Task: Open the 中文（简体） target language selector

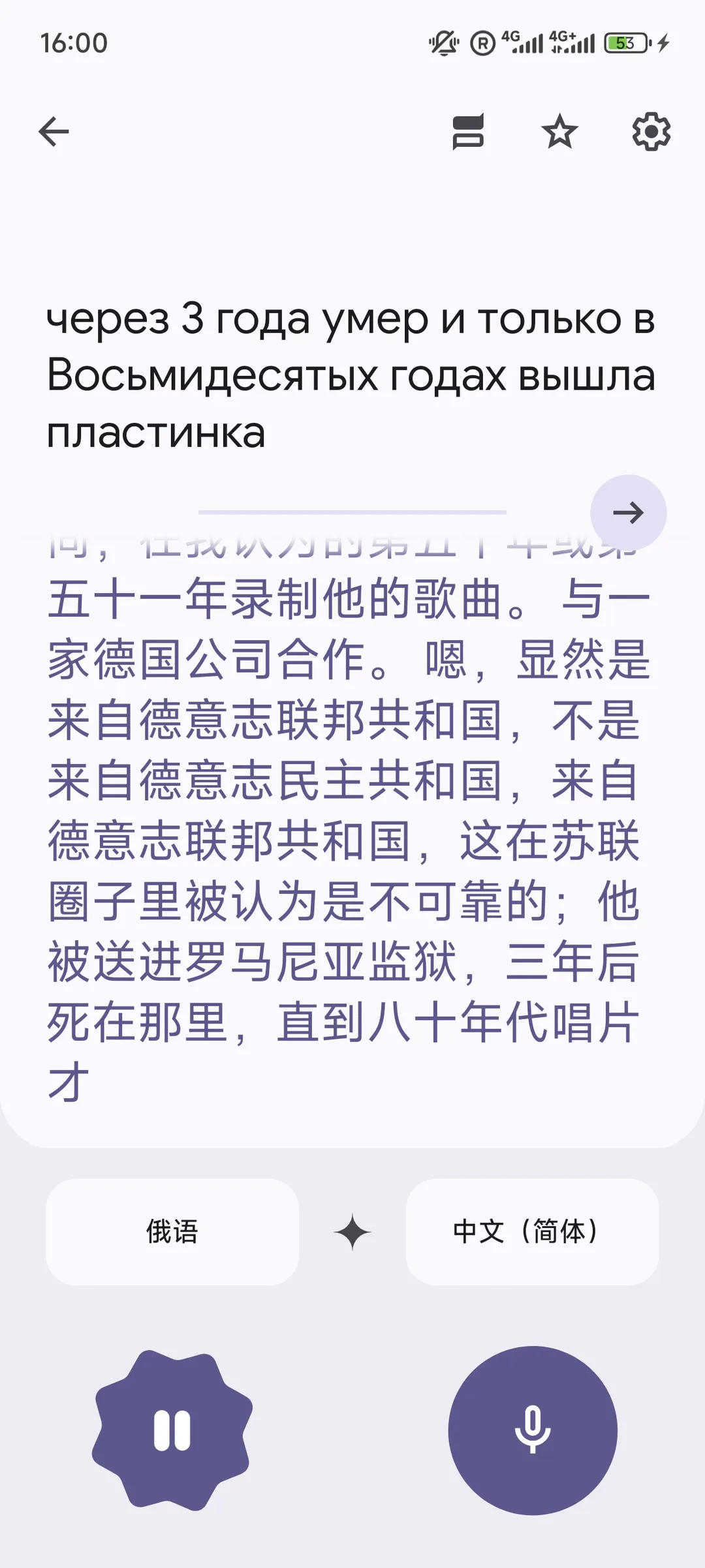Action: tap(530, 1233)
